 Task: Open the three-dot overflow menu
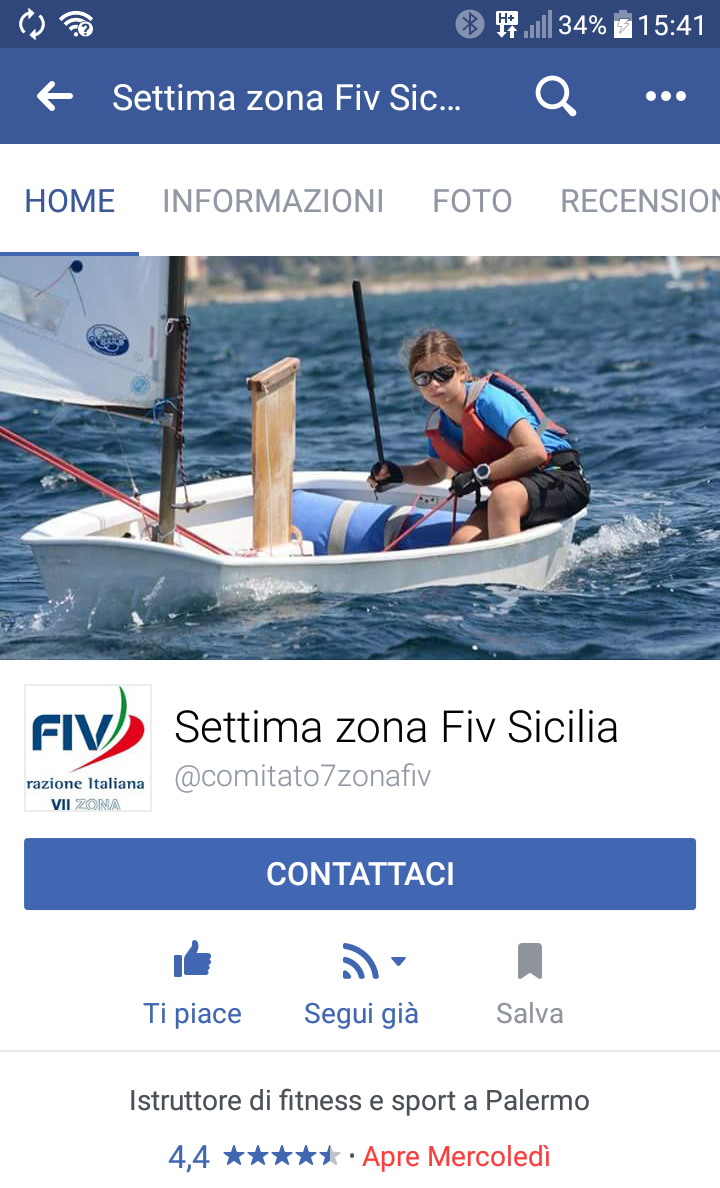(665, 97)
